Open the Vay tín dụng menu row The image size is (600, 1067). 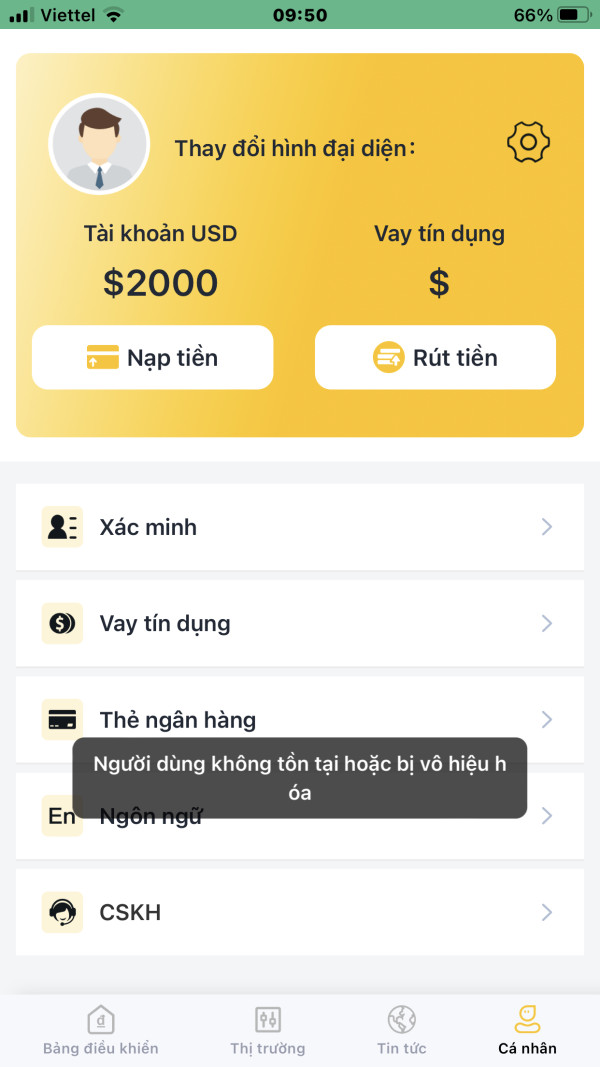click(300, 623)
